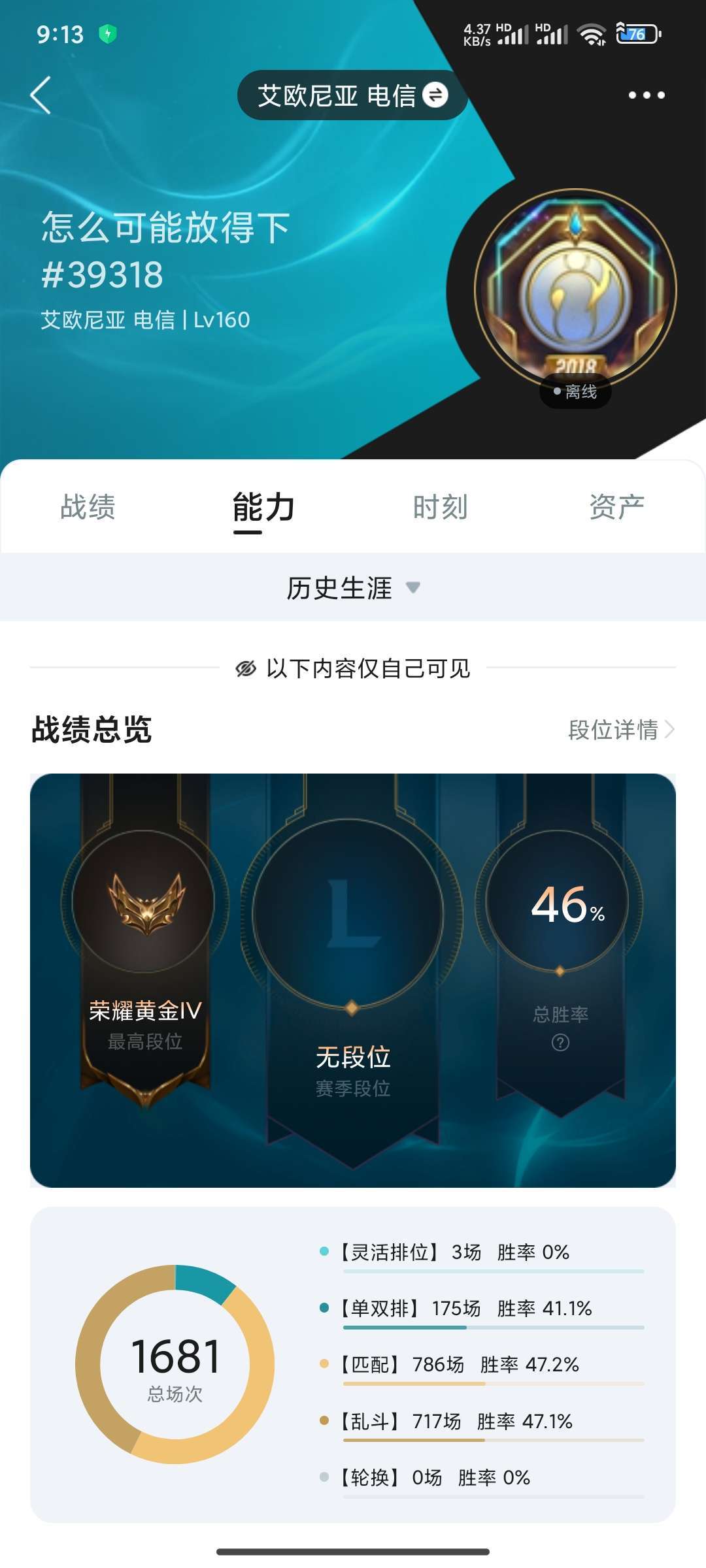Select the 能力 tab

click(x=264, y=508)
